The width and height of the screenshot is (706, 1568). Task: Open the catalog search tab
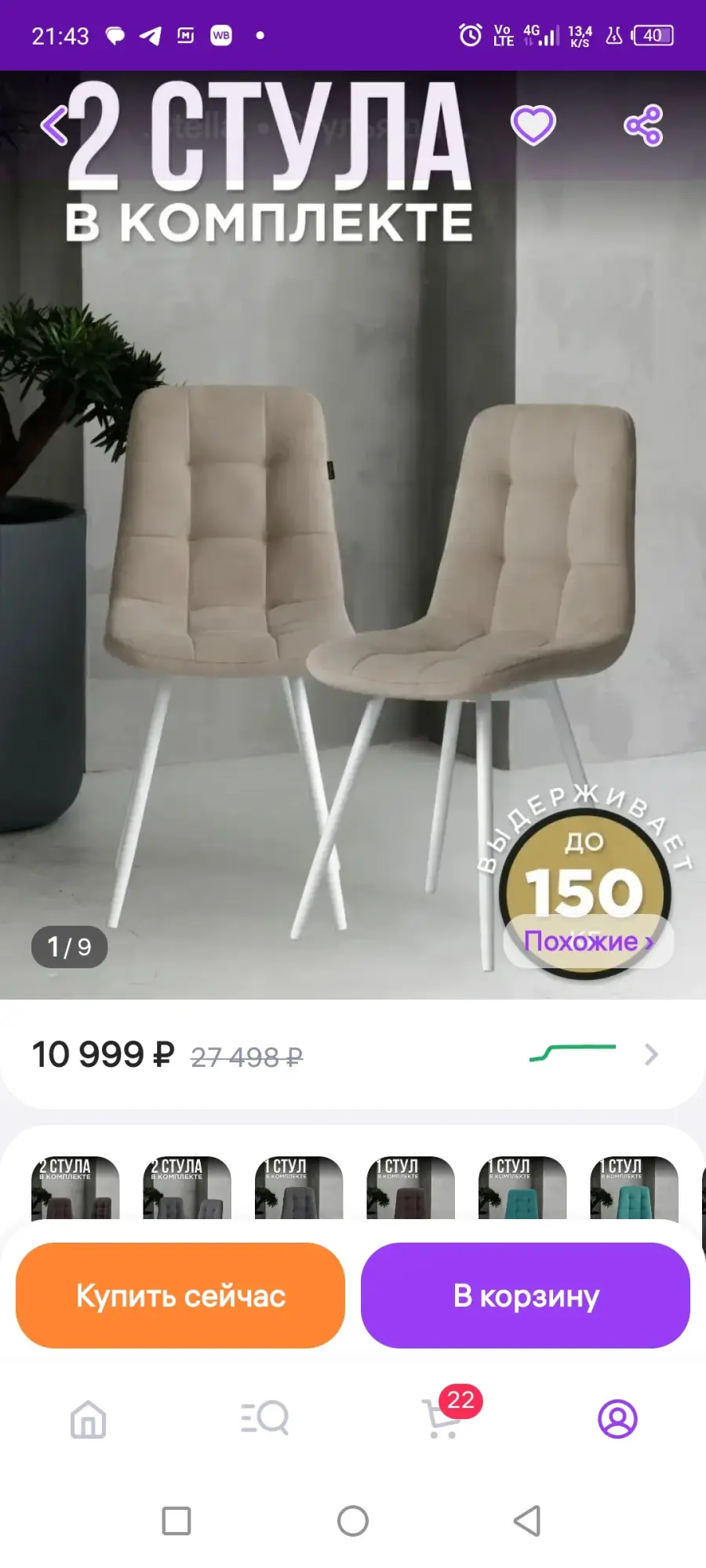[x=264, y=1418]
